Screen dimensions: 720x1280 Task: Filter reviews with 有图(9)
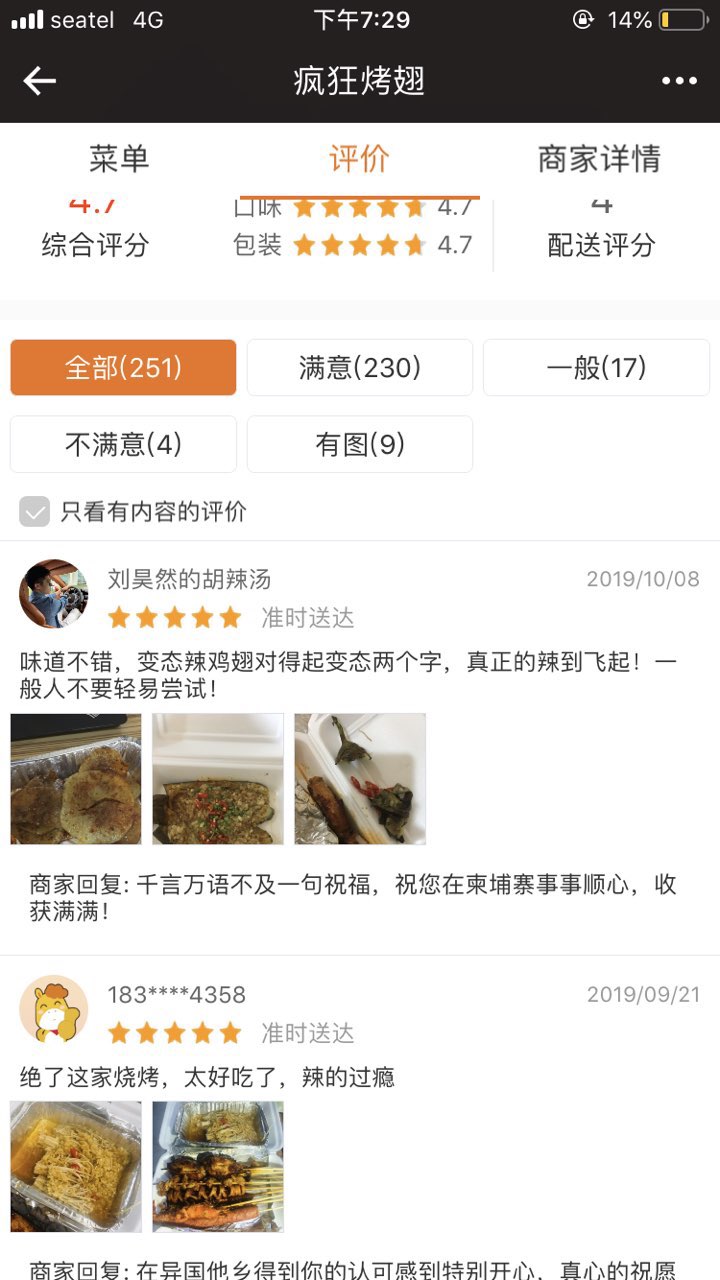tap(360, 444)
